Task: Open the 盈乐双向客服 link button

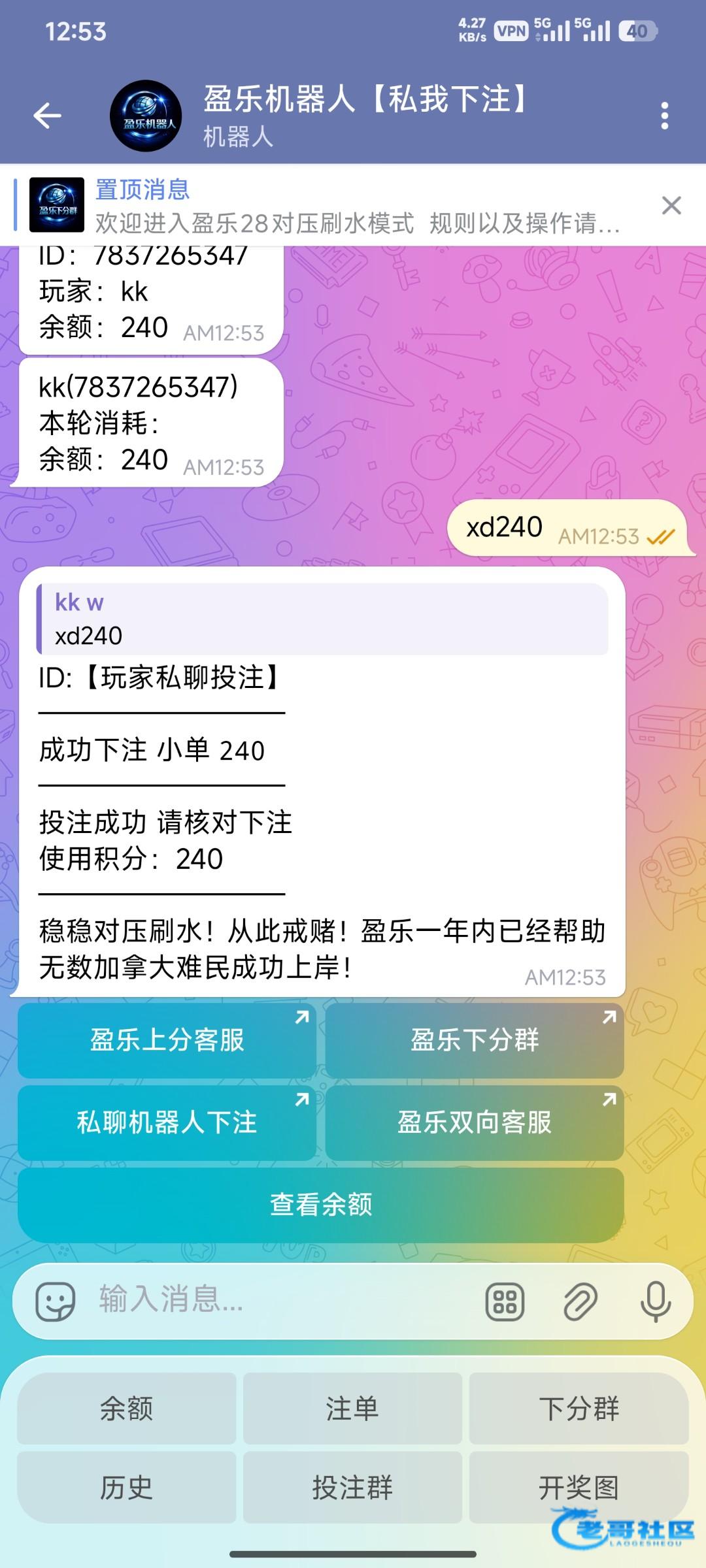Action: [x=475, y=1122]
